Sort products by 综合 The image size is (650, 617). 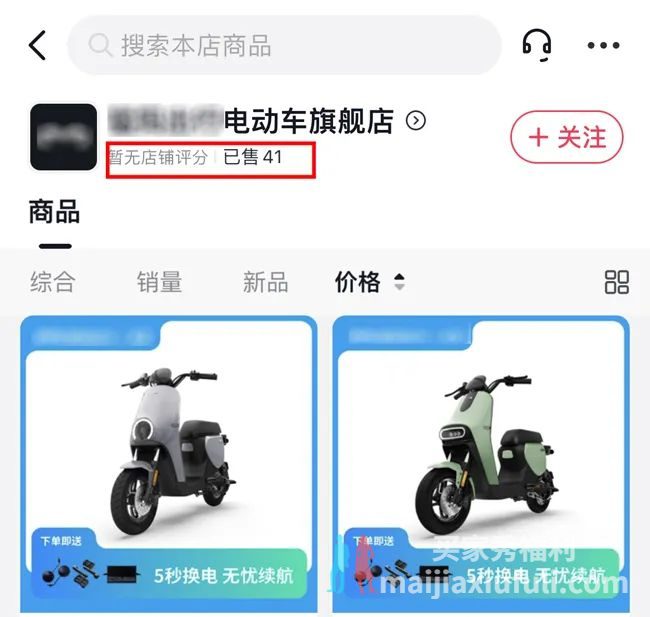click(52, 282)
